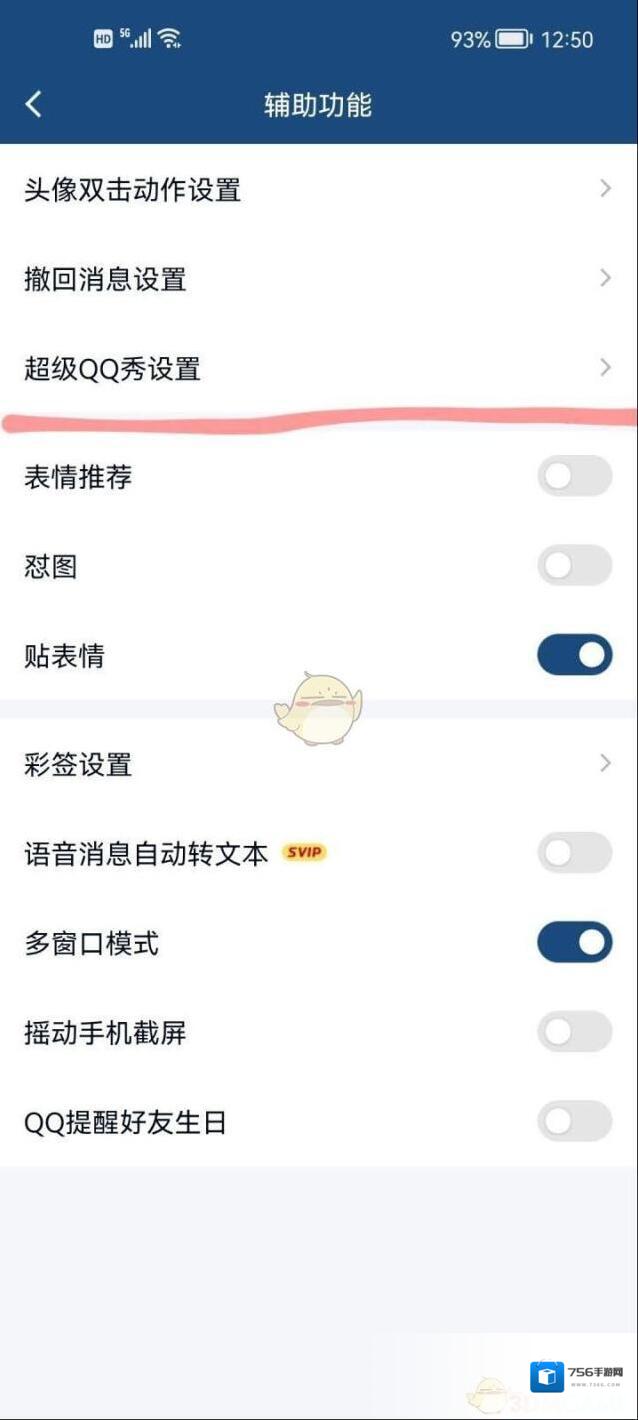Switch on QQ提醒好友生日

pyautogui.click(x=574, y=1122)
